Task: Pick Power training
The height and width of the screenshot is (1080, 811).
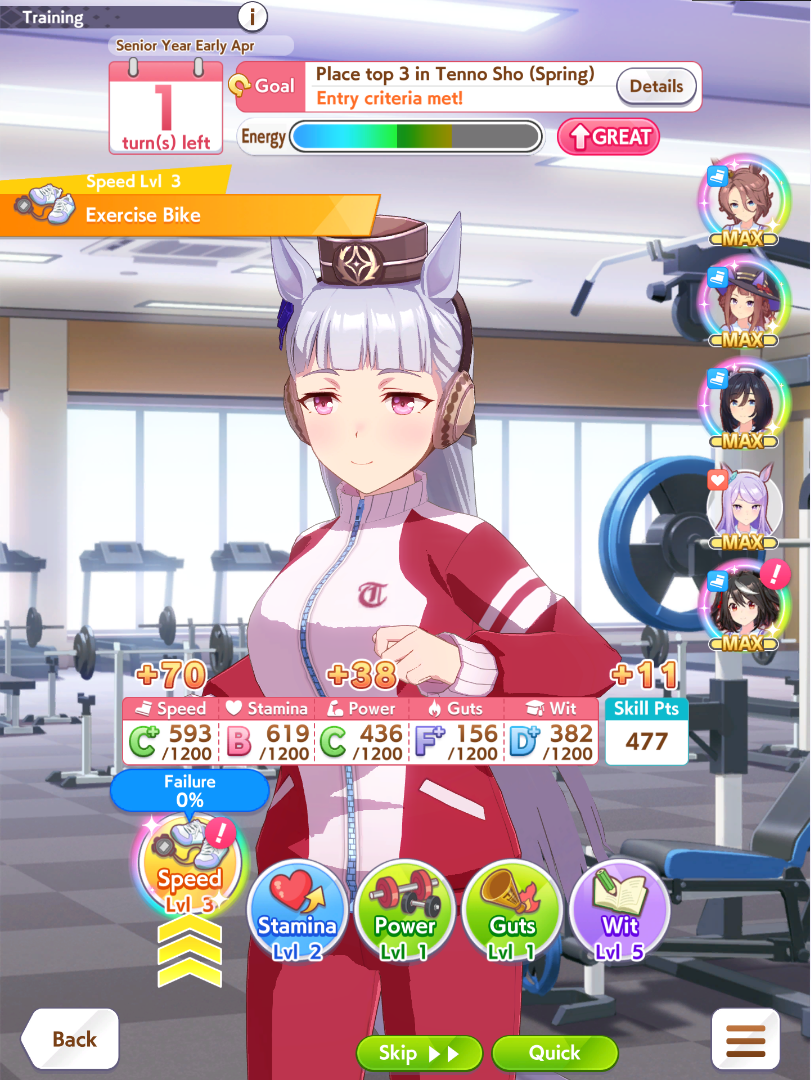Action: click(405, 911)
